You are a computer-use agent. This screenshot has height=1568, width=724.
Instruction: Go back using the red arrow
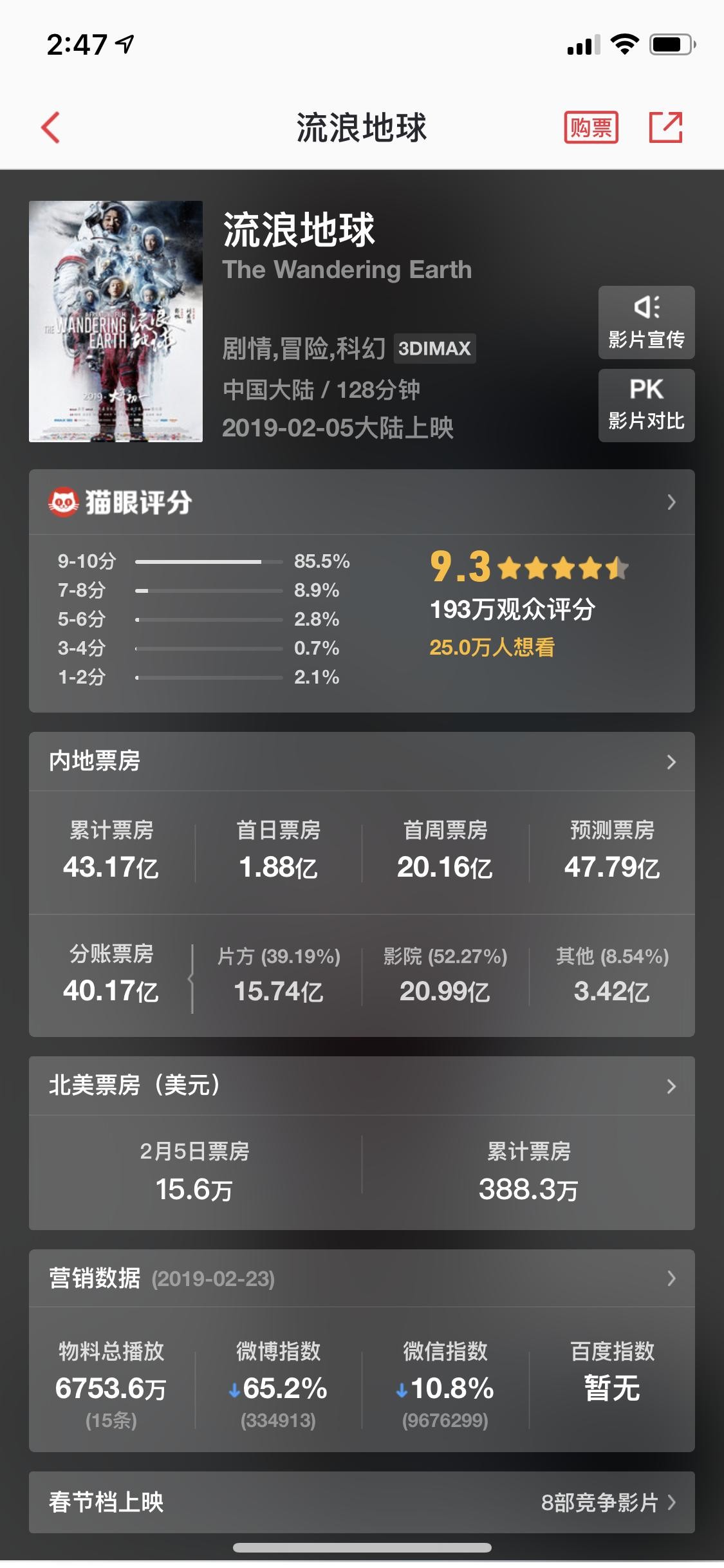click(51, 127)
